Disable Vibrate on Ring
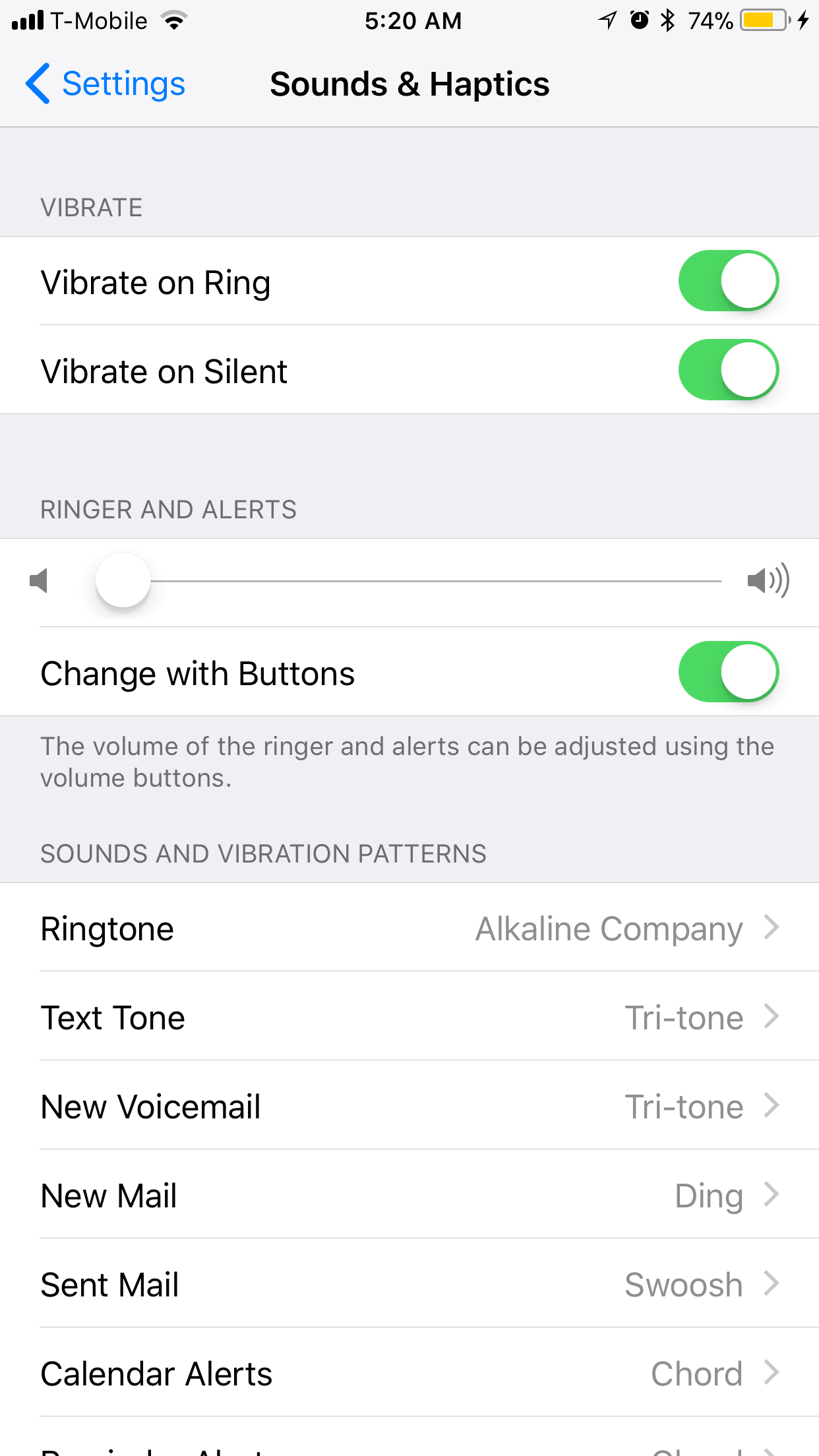Screen dimensions: 819x1456 pyautogui.click(x=728, y=281)
